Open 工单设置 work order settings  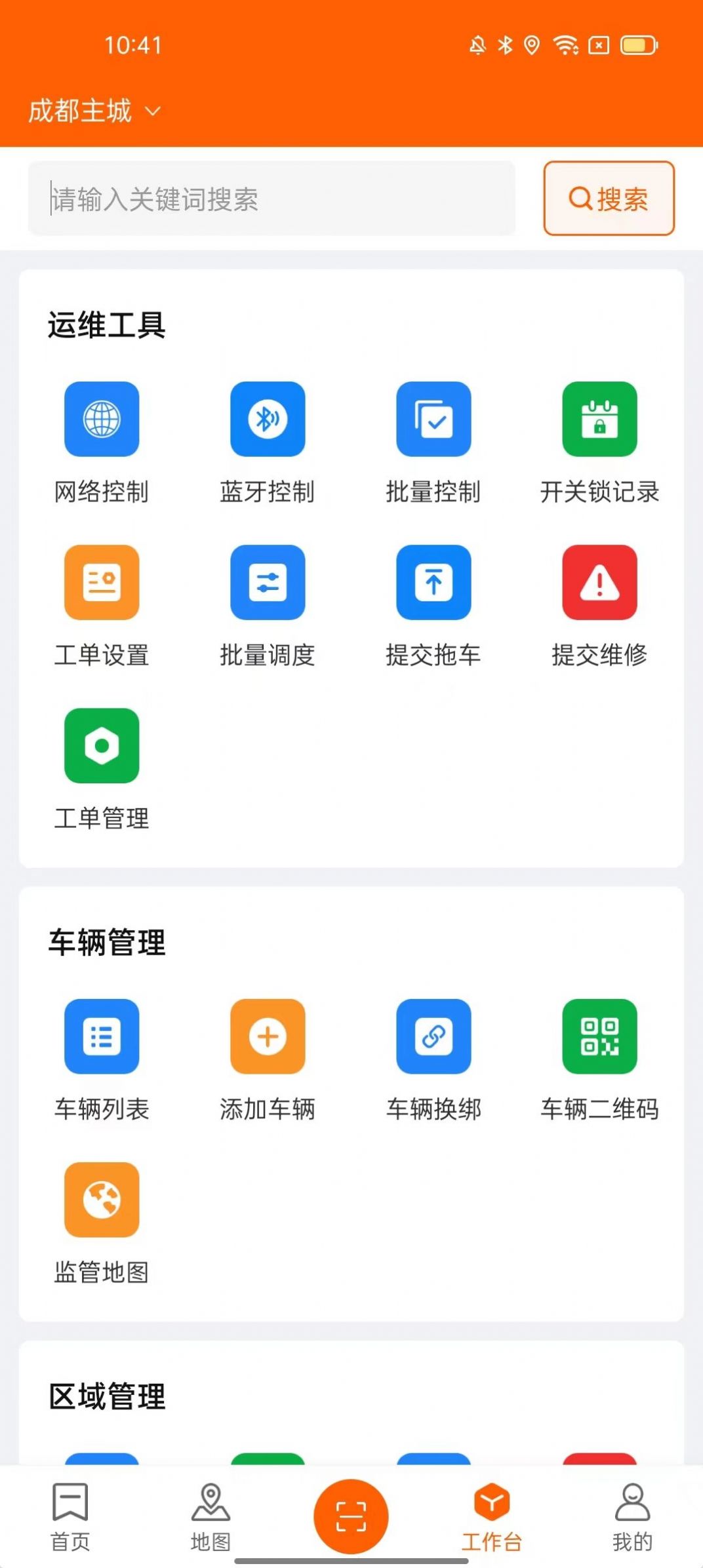[101, 583]
